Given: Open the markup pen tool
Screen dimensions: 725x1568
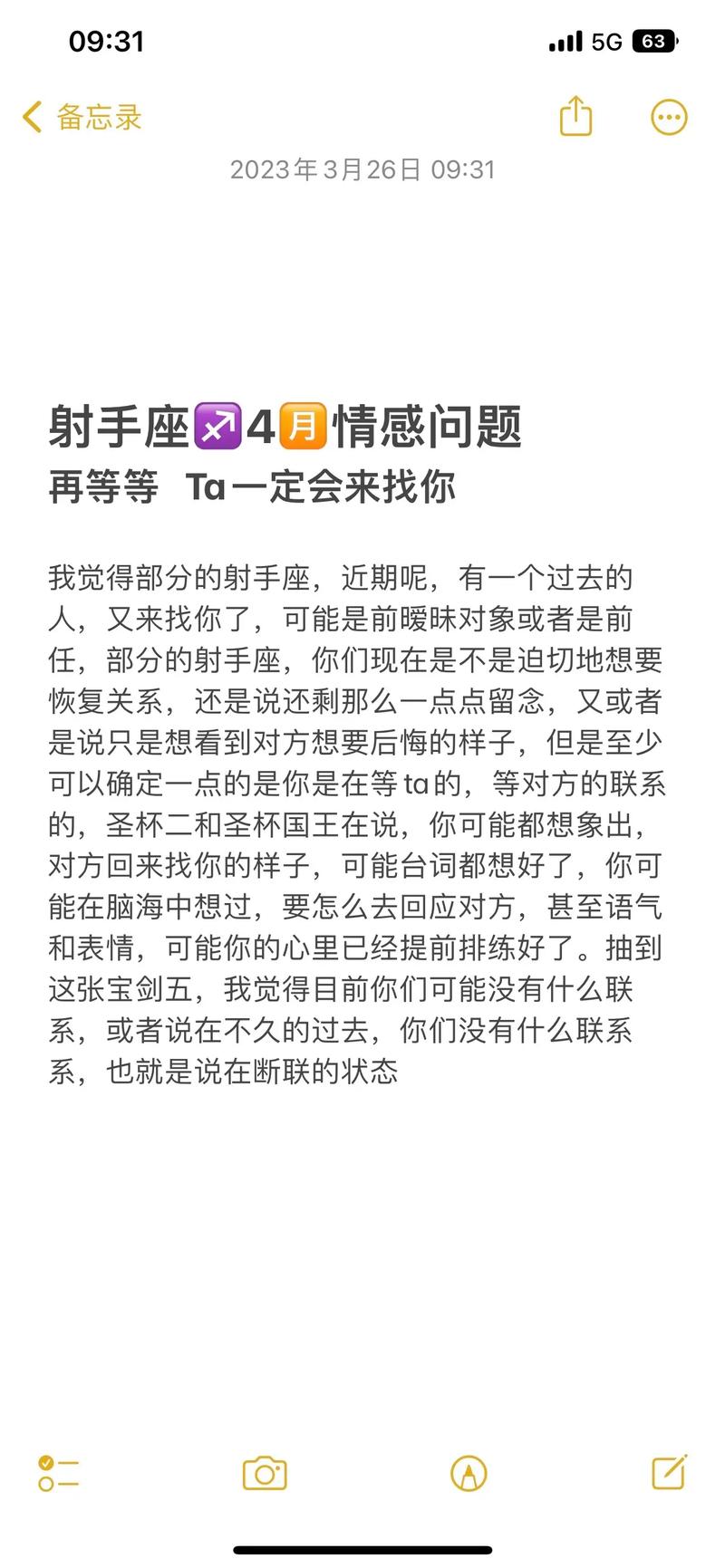Looking at the screenshot, I should pos(469,1474).
